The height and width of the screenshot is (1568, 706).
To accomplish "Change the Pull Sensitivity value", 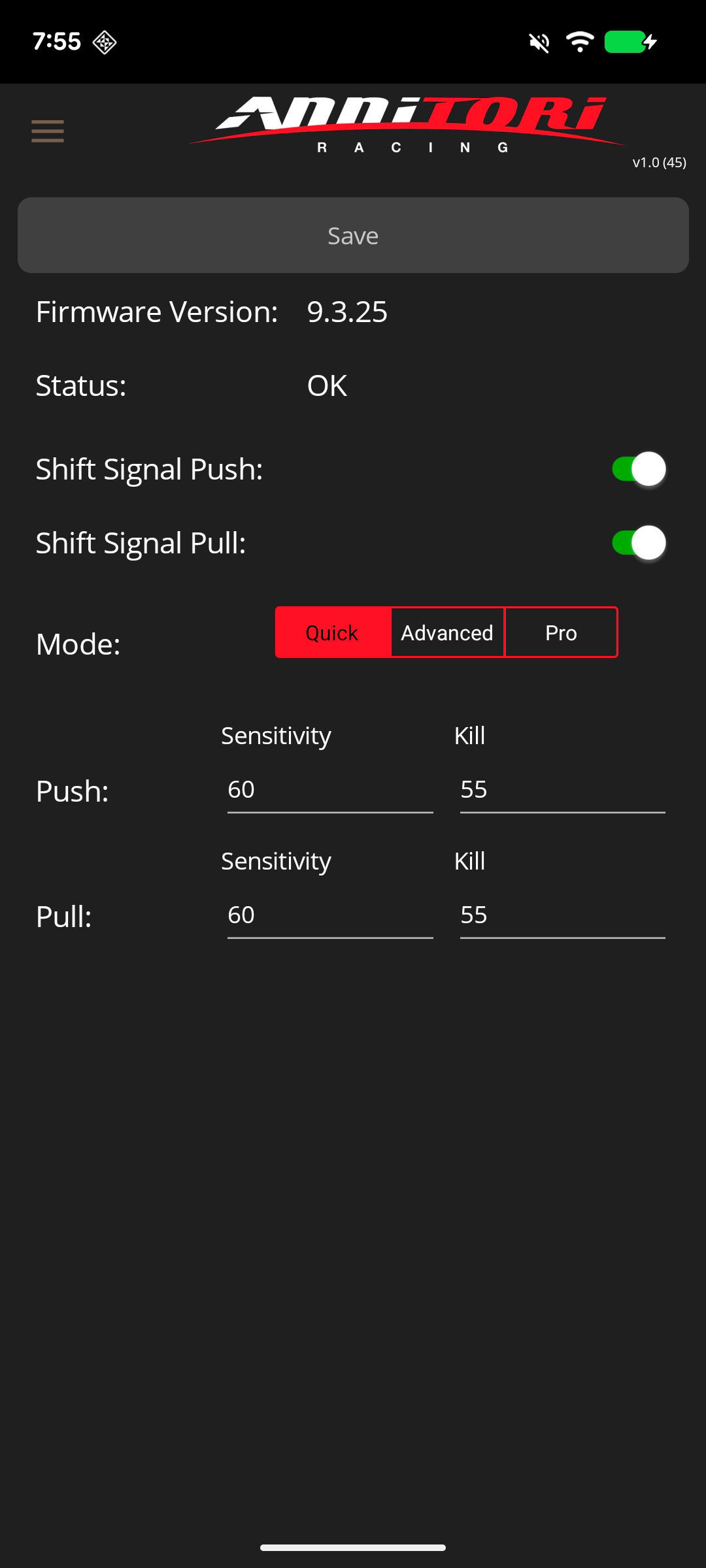I will click(x=330, y=915).
